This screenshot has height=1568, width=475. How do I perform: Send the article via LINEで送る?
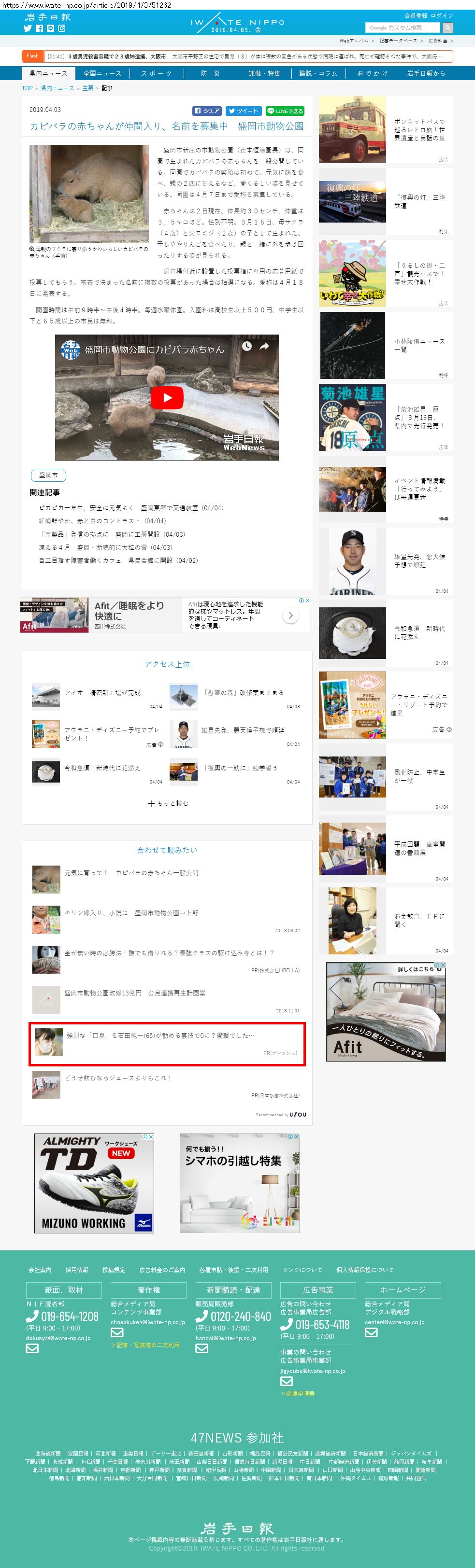285,111
